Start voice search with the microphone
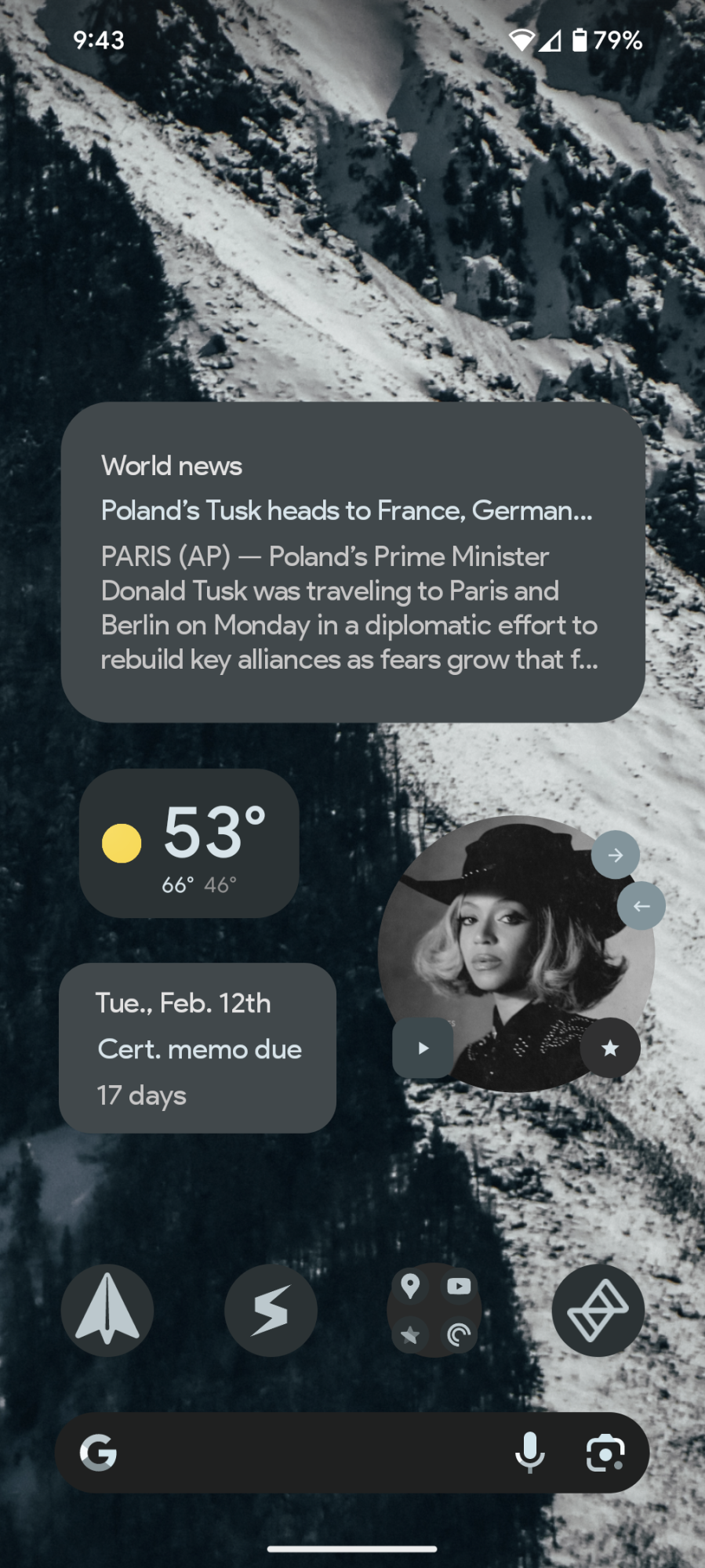 [x=529, y=1453]
